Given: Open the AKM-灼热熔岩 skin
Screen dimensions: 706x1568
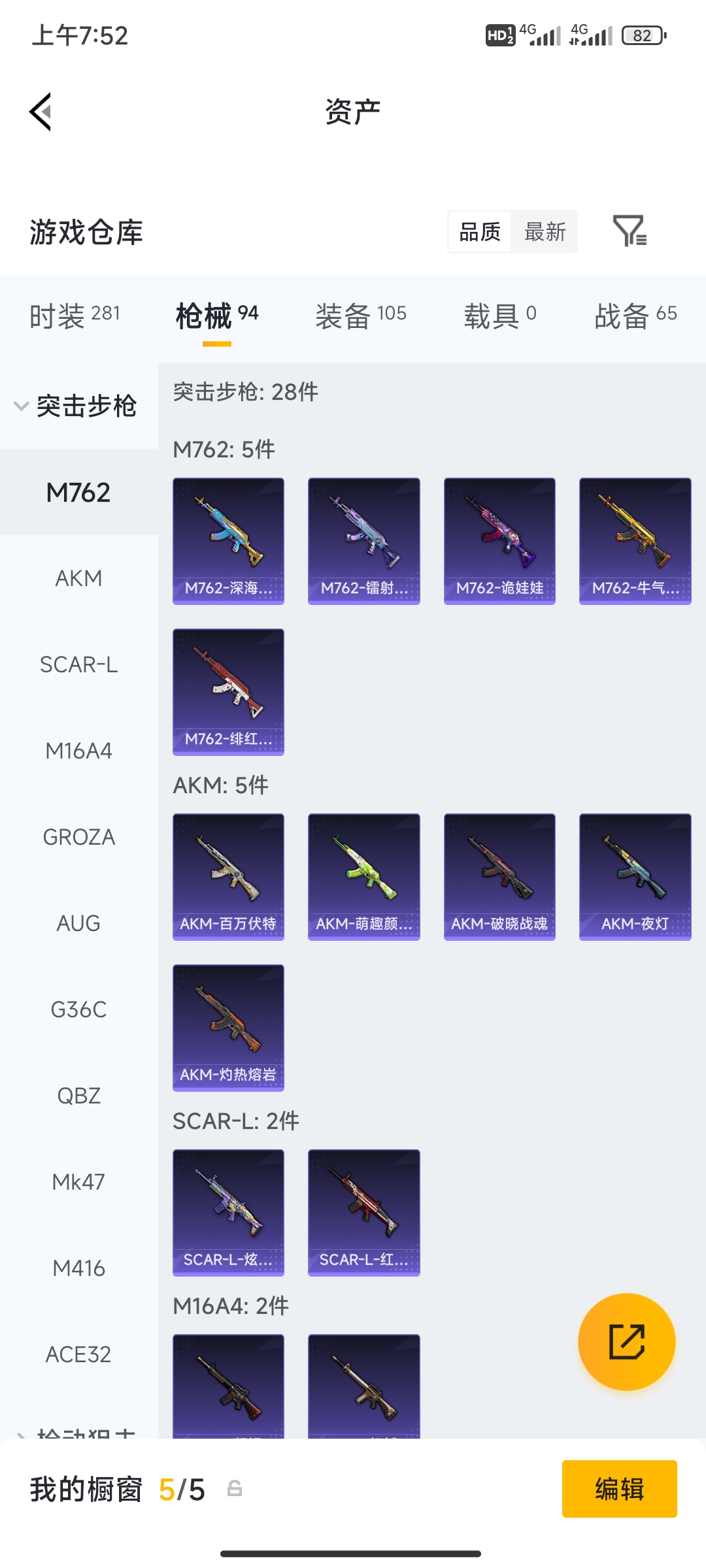Looking at the screenshot, I should tap(228, 1028).
